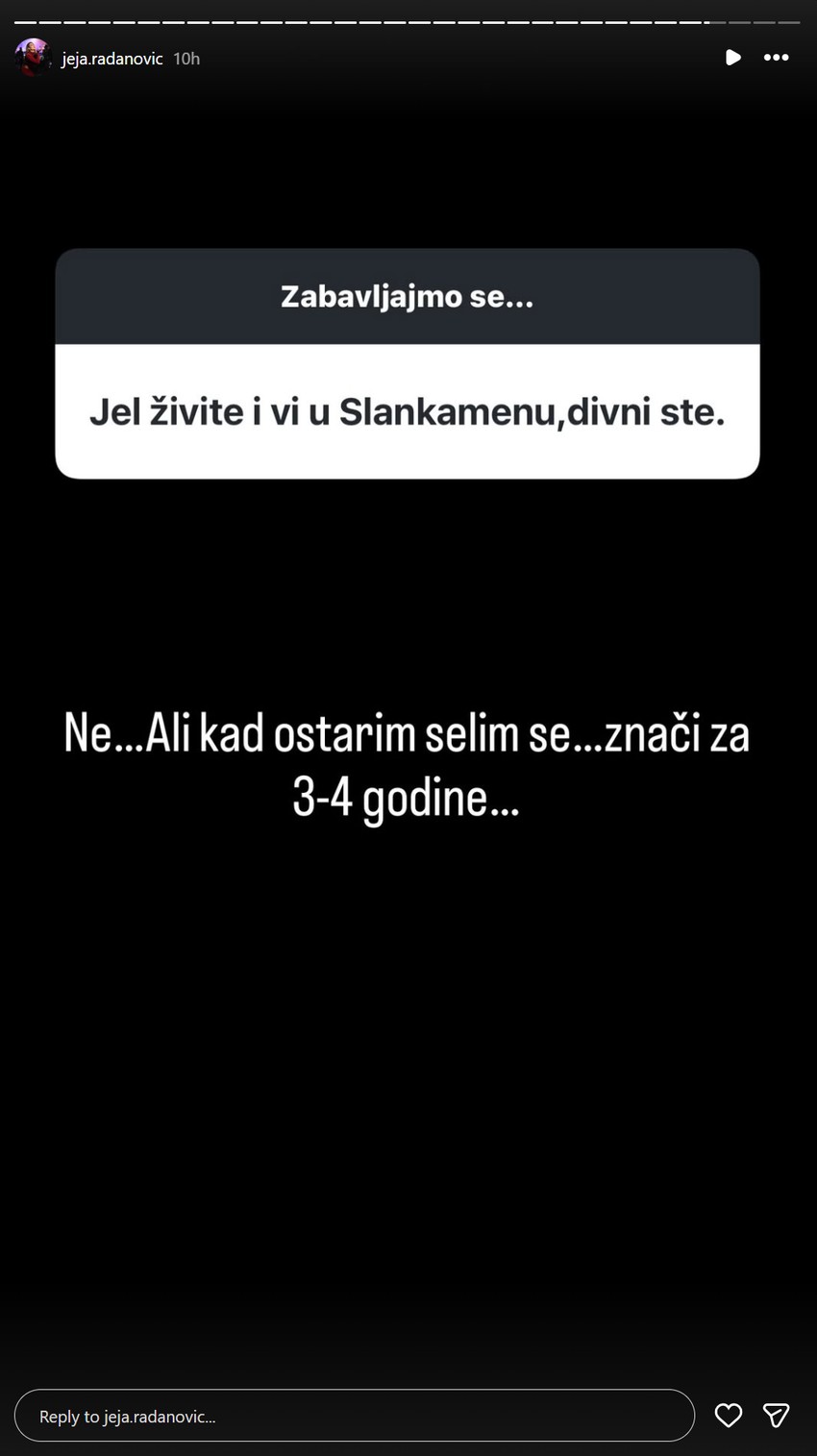817x1456 pixels.
Task: Like this story with the heart
Action: coord(729,1416)
